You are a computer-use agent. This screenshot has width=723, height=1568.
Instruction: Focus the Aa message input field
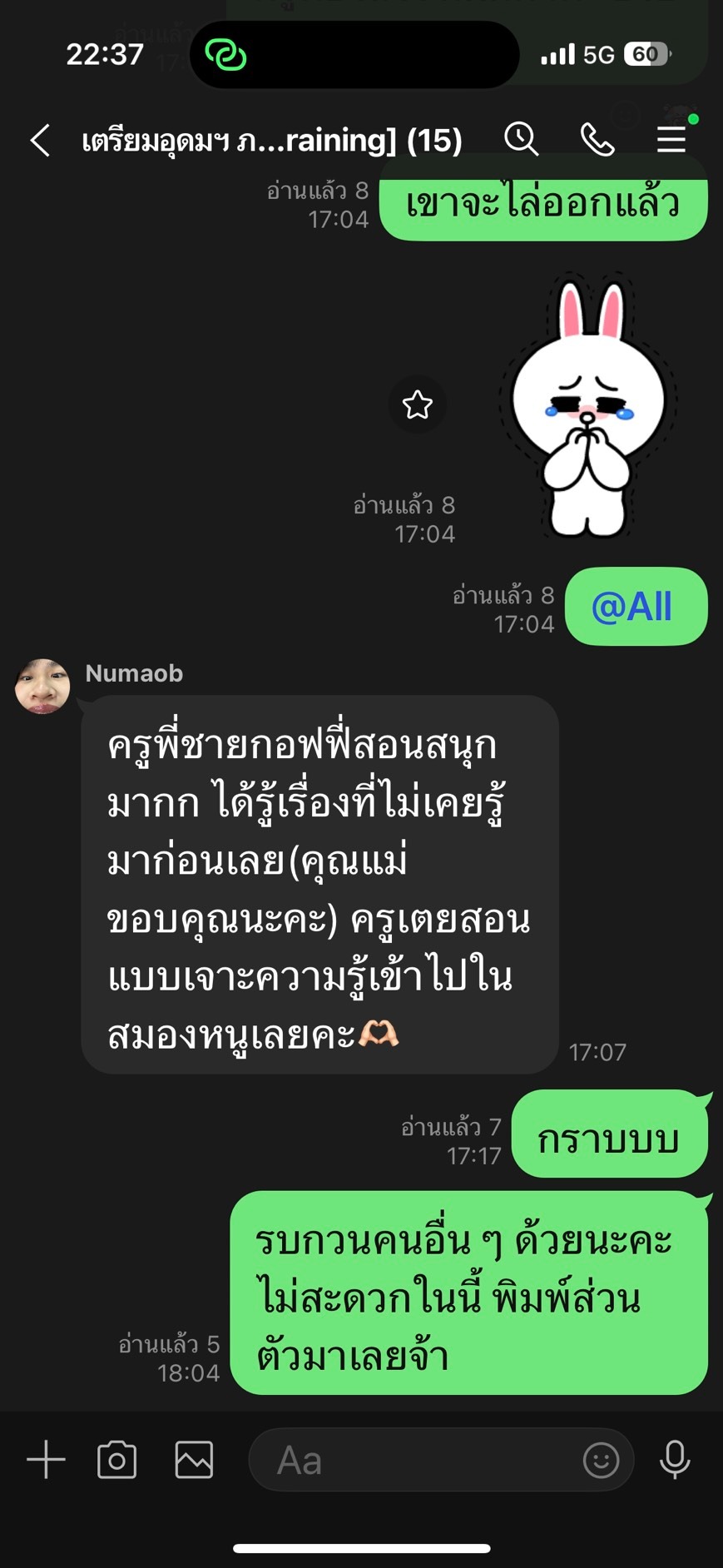pyautogui.click(x=416, y=1461)
